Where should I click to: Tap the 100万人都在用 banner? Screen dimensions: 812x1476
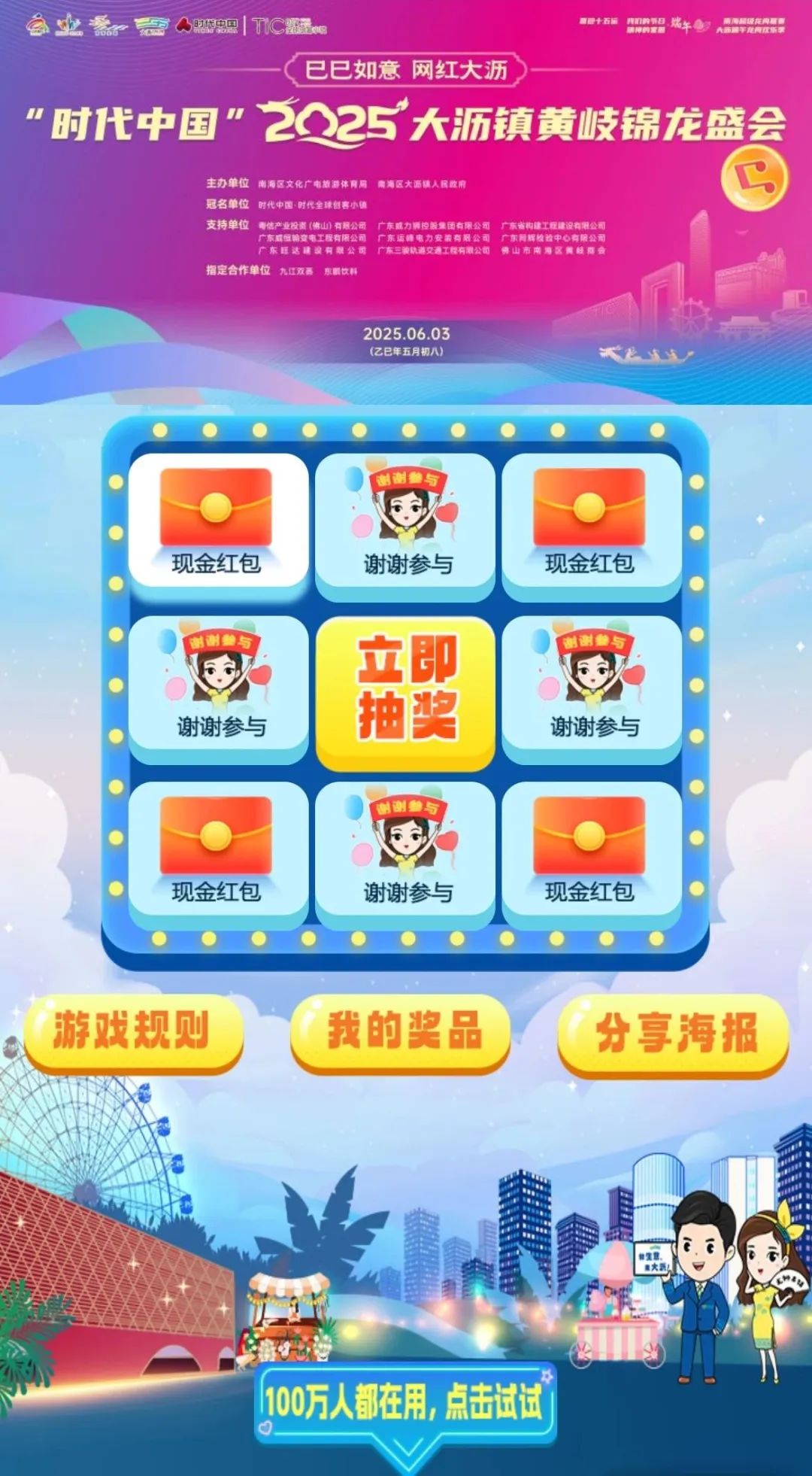coord(405,1405)
